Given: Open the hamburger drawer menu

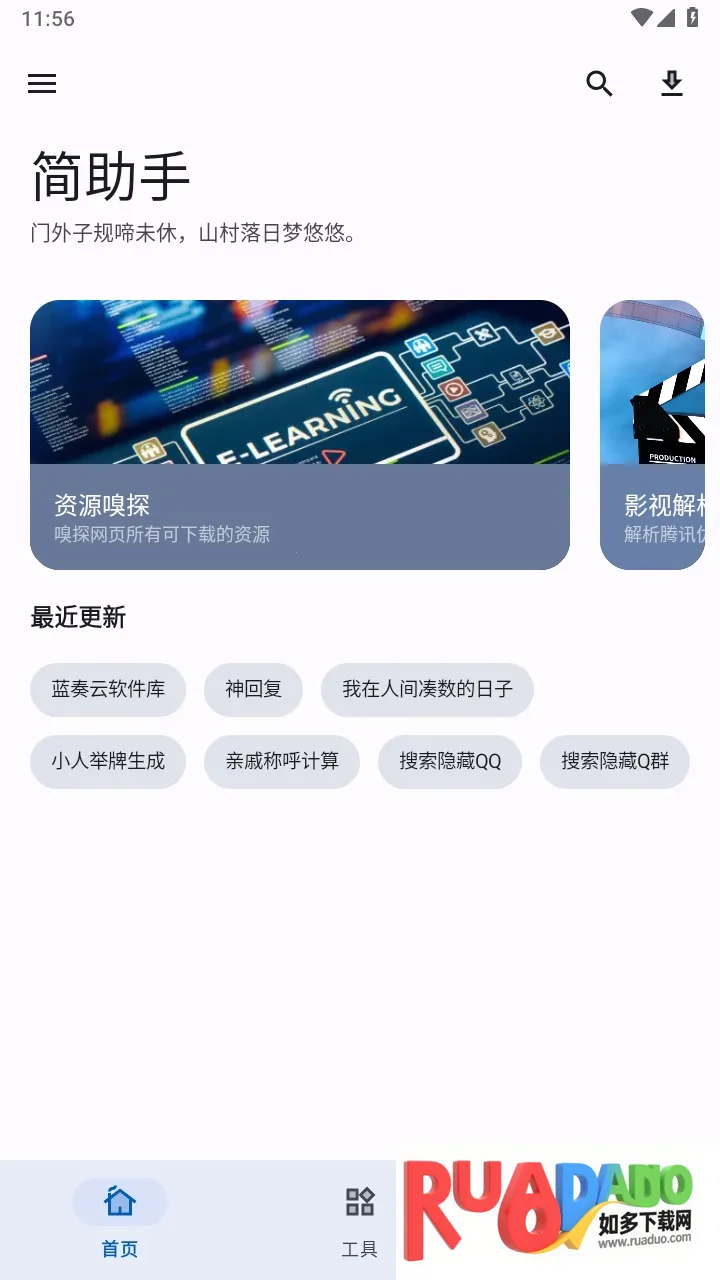Looking at the screenshot, I should pos(42,84).
